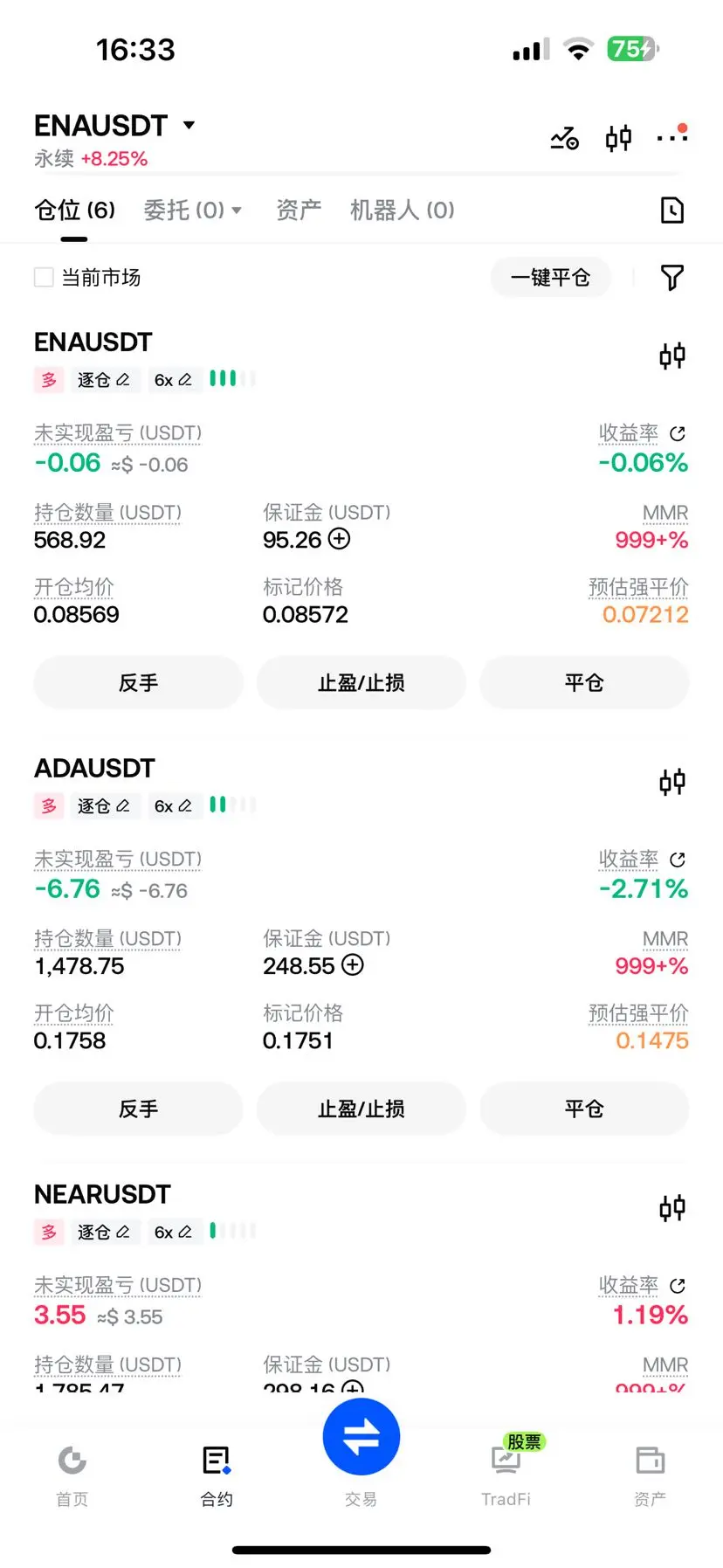This screenshot has width=723, height=1568.
Task: Switch to the 委托 (0) tab
Action: pos(192,210)
